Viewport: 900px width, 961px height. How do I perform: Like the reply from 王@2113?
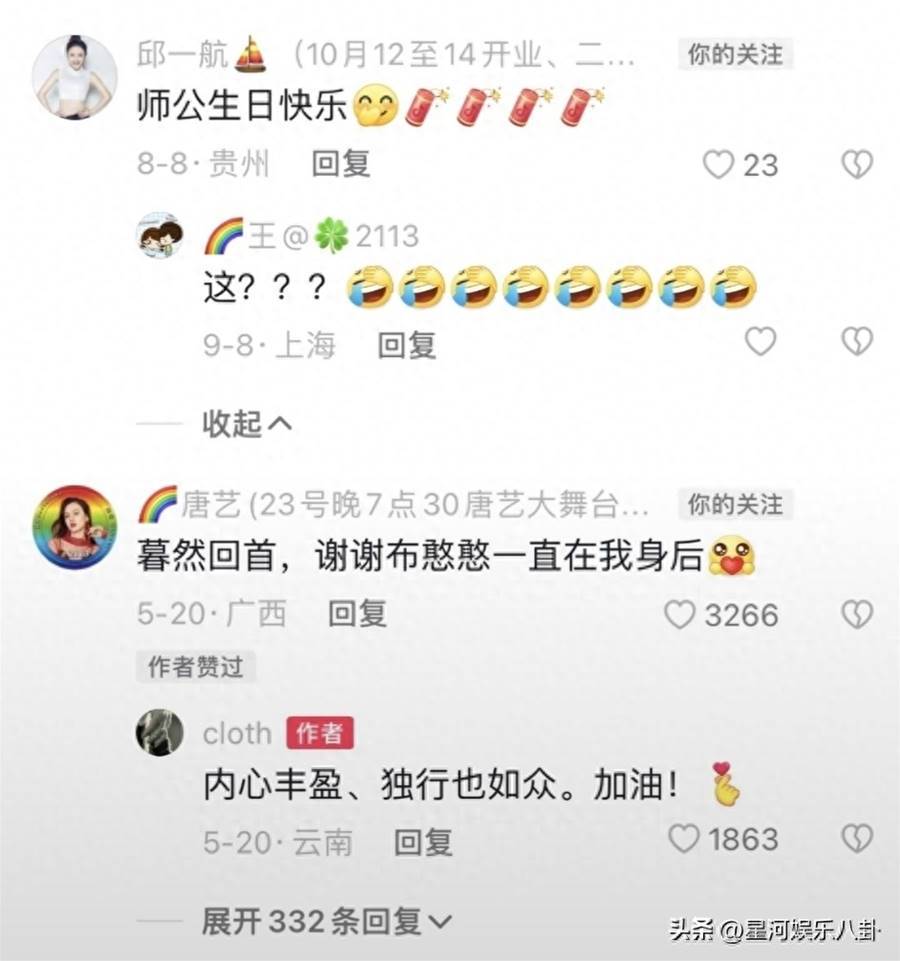point(760,342)
